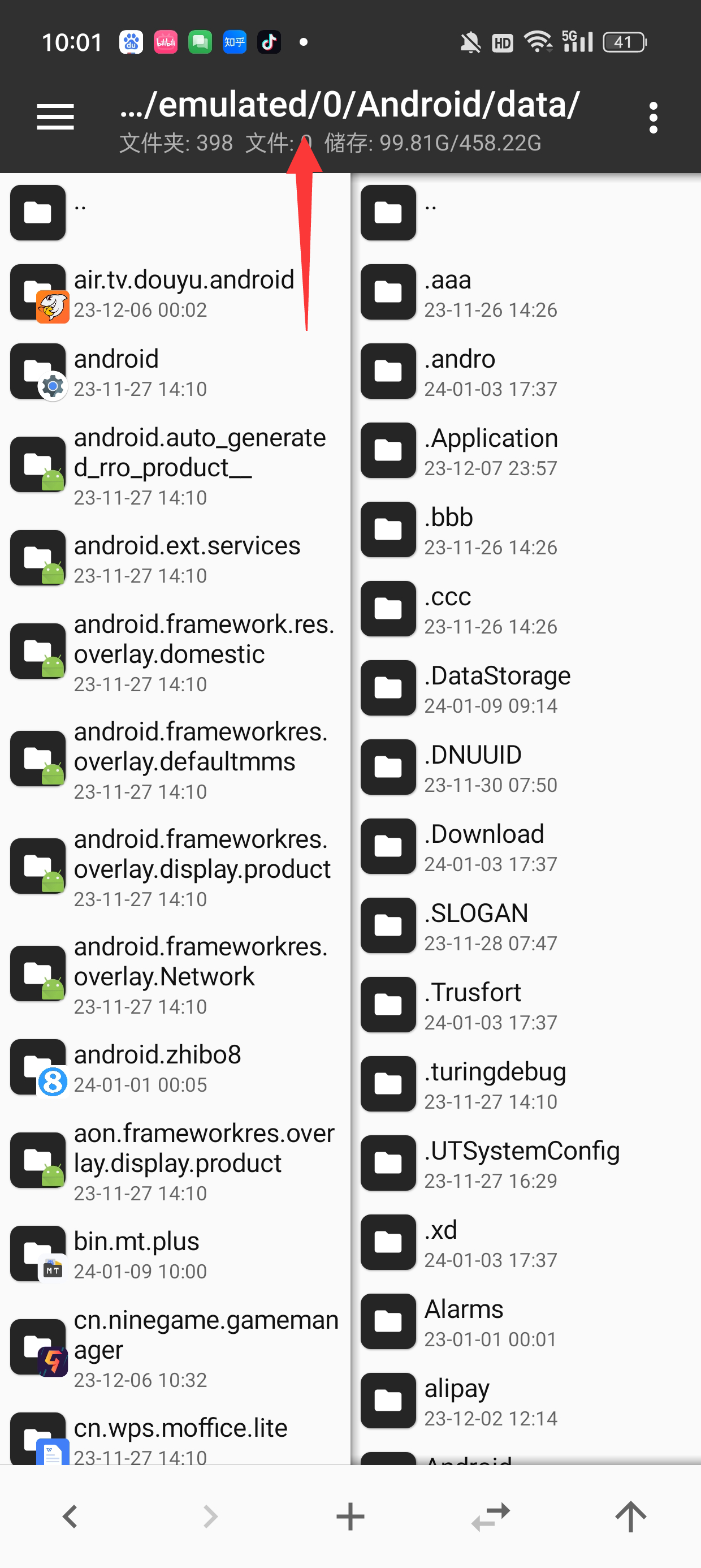Image resolution: width=701 pixels, height=1568 pixels.
Task: Open the .turingdebug folder
Action: point(494,1084)
